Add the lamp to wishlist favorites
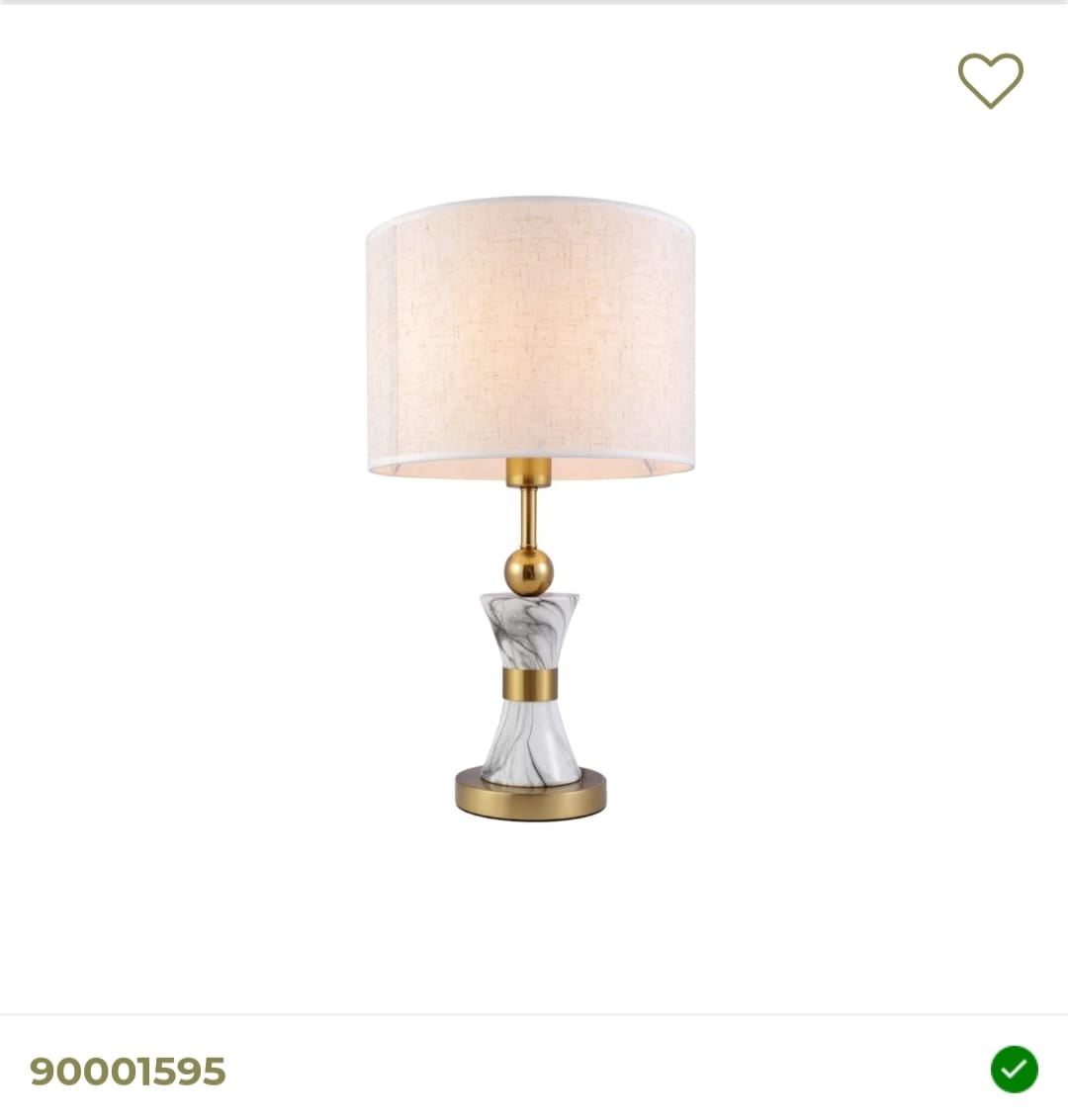This screenshot has width=1068, height=1120. [990, 80]
